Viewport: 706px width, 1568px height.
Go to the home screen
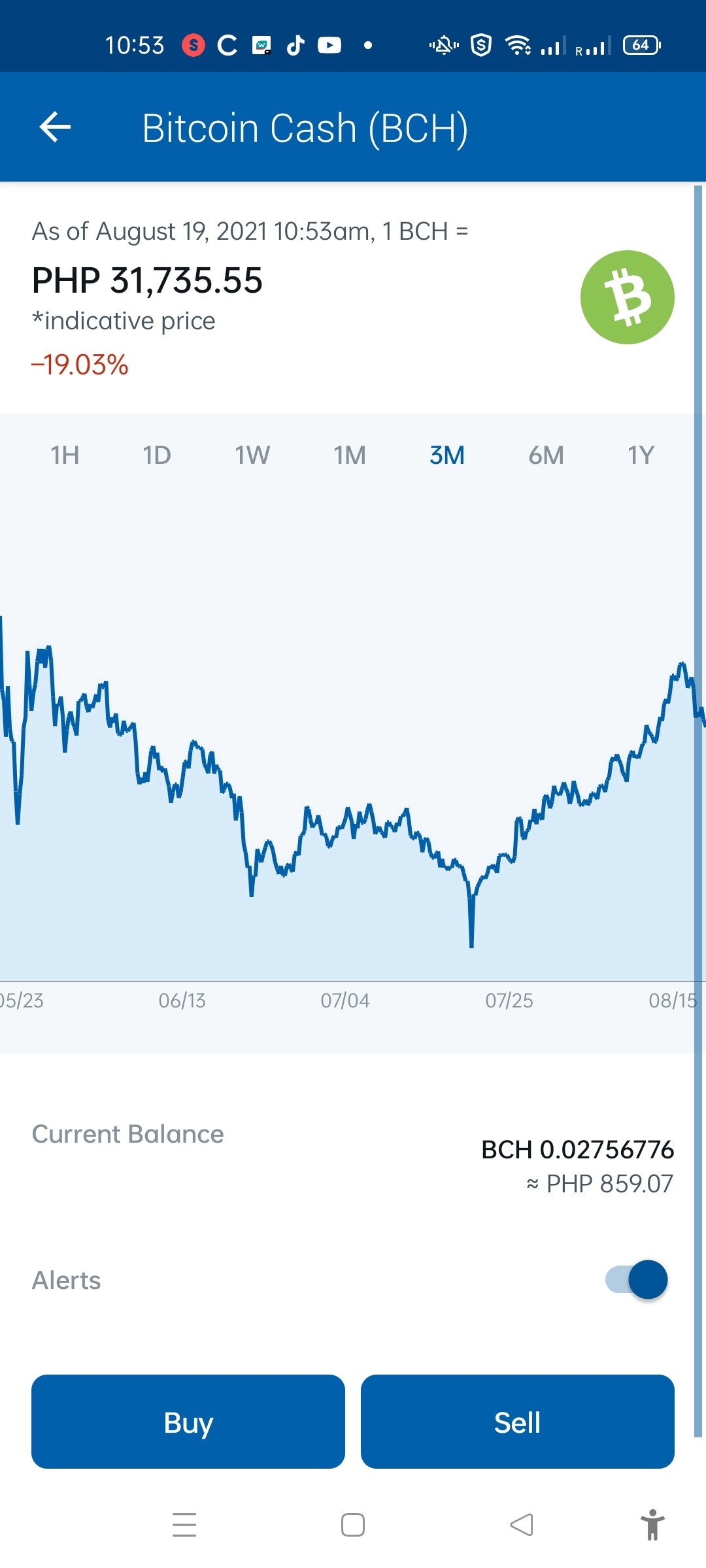353,1525
